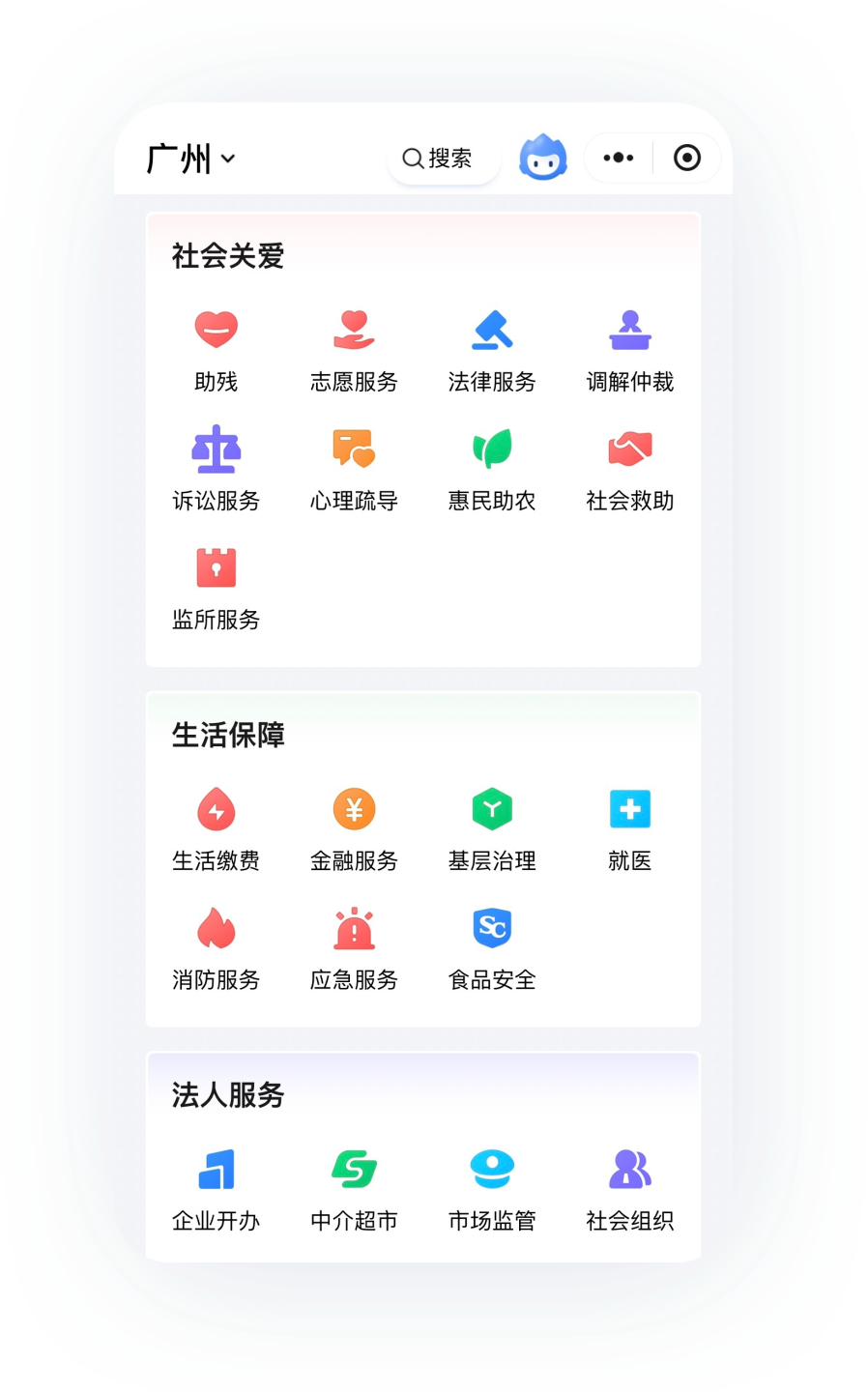Select 惠民助农

coord(492,468)
